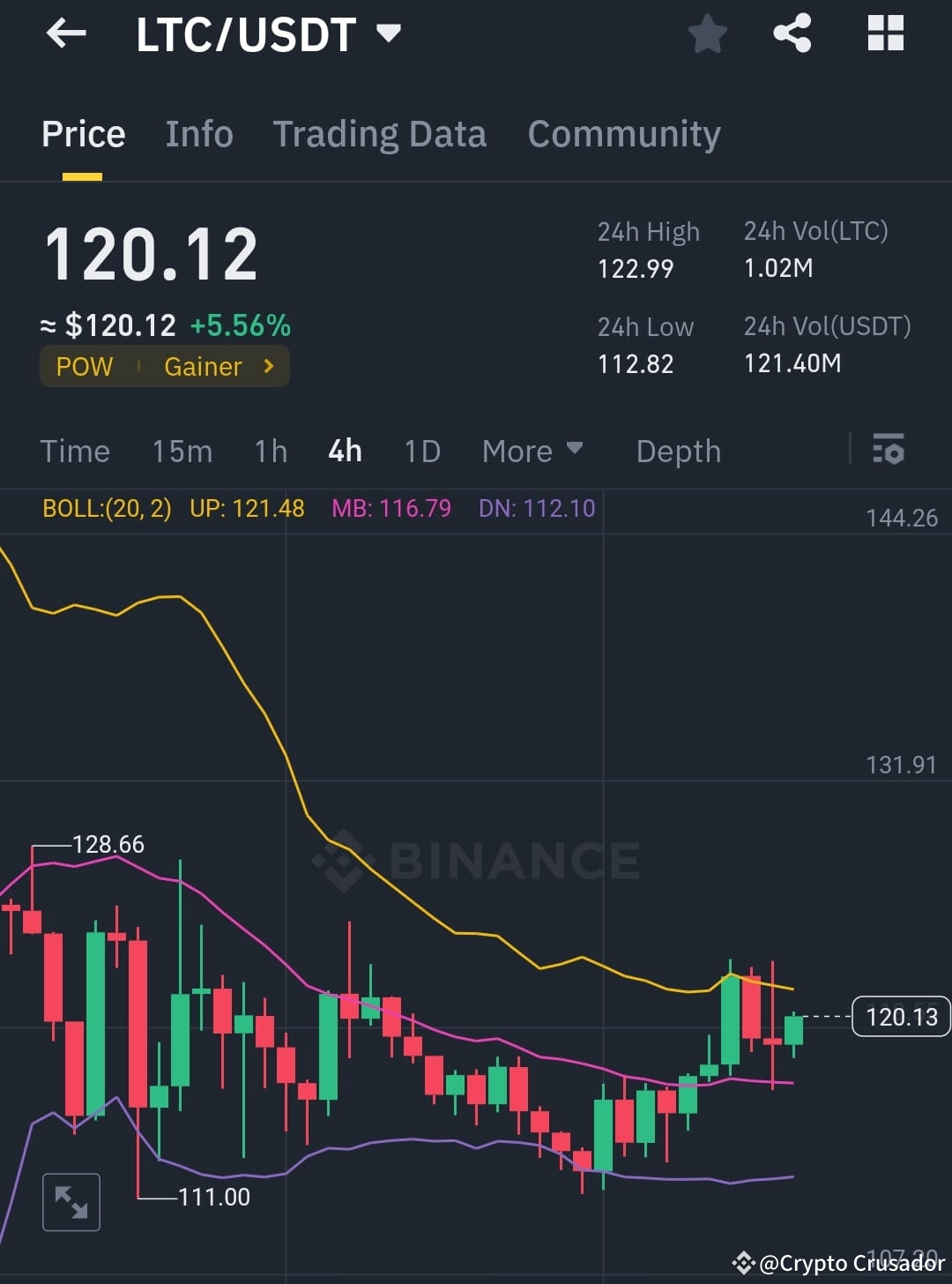Open chart indicator settings icon beside Depth

(889, 451)
